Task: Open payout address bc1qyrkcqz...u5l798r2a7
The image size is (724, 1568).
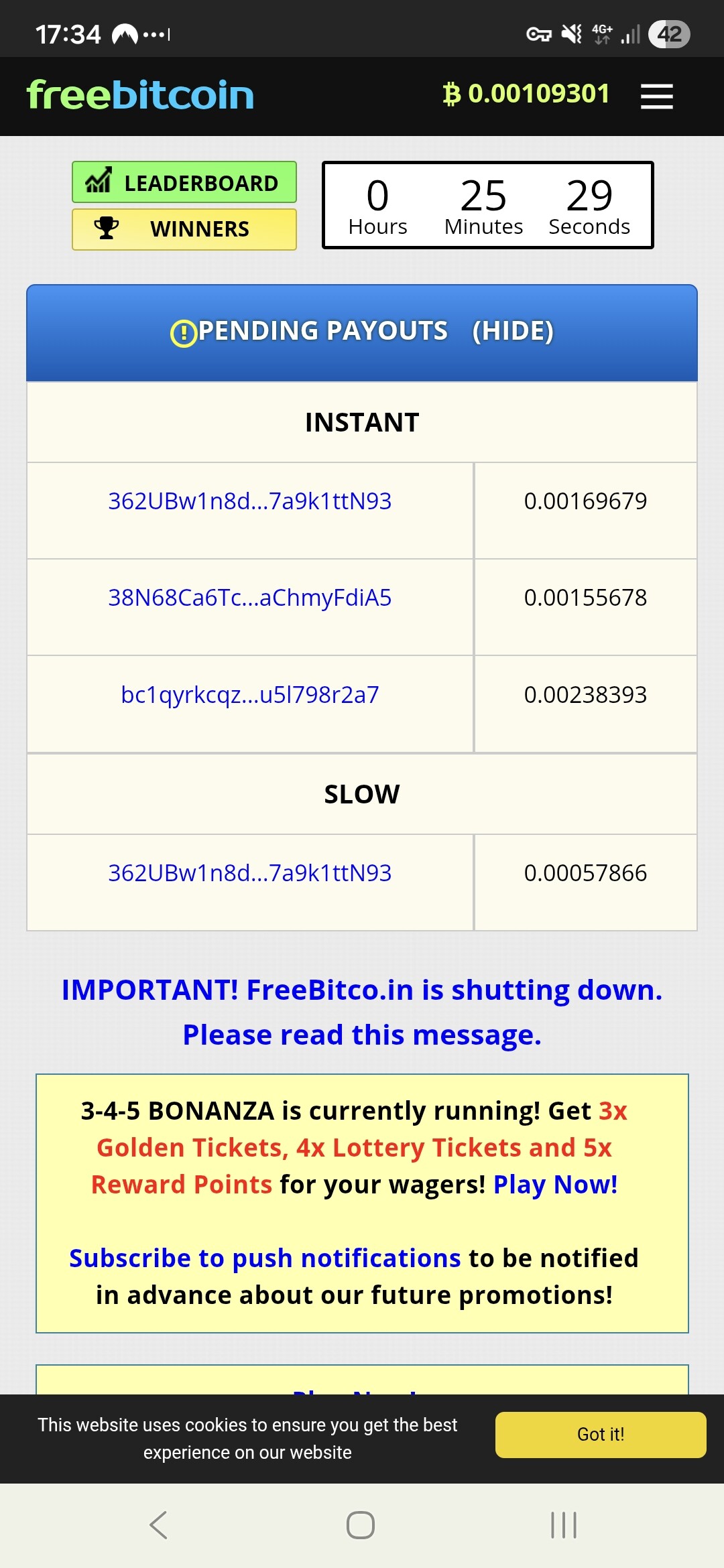Action: [x=249, y=695]
